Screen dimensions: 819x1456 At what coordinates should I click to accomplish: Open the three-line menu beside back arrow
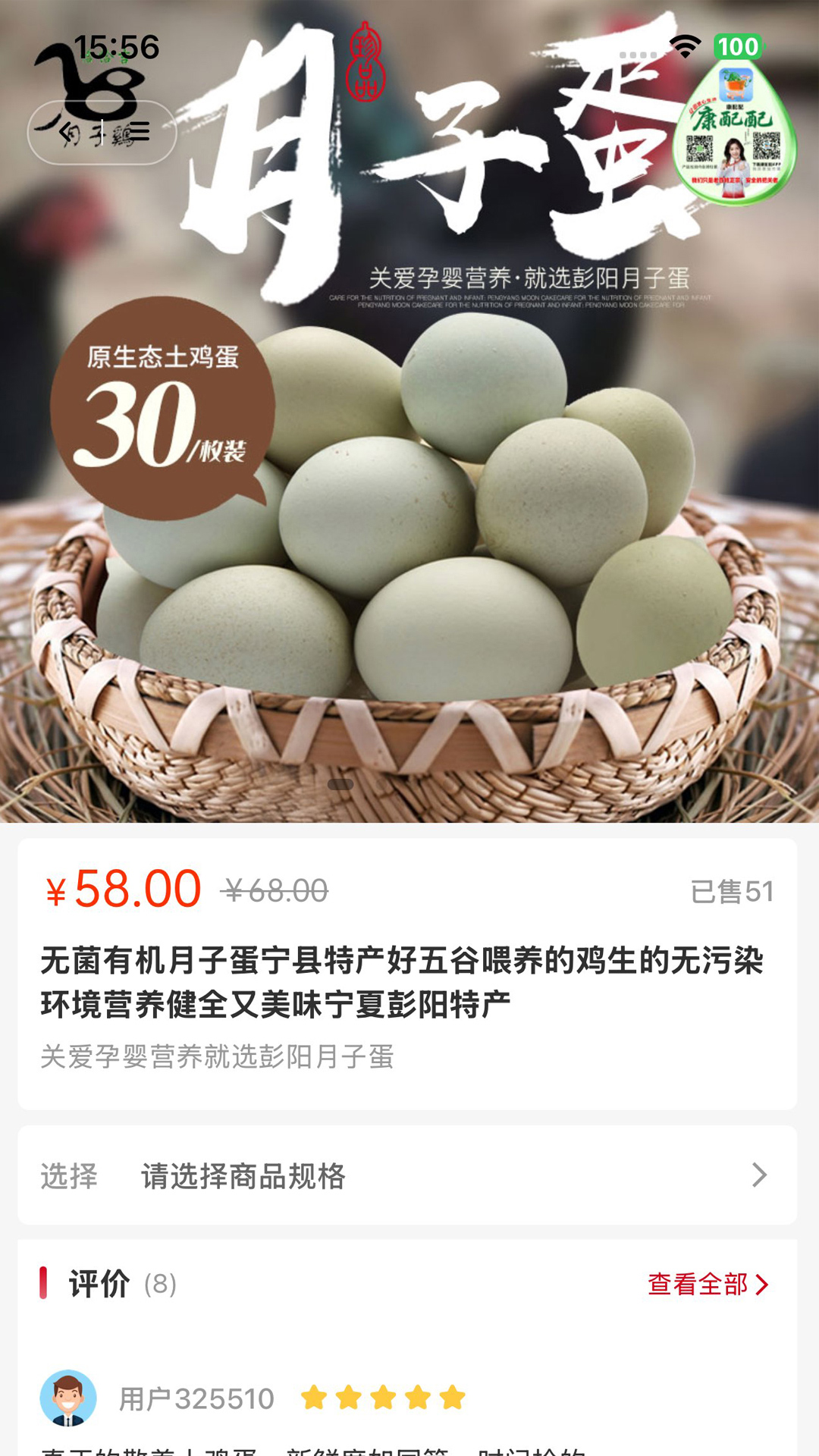coord(139,132)
